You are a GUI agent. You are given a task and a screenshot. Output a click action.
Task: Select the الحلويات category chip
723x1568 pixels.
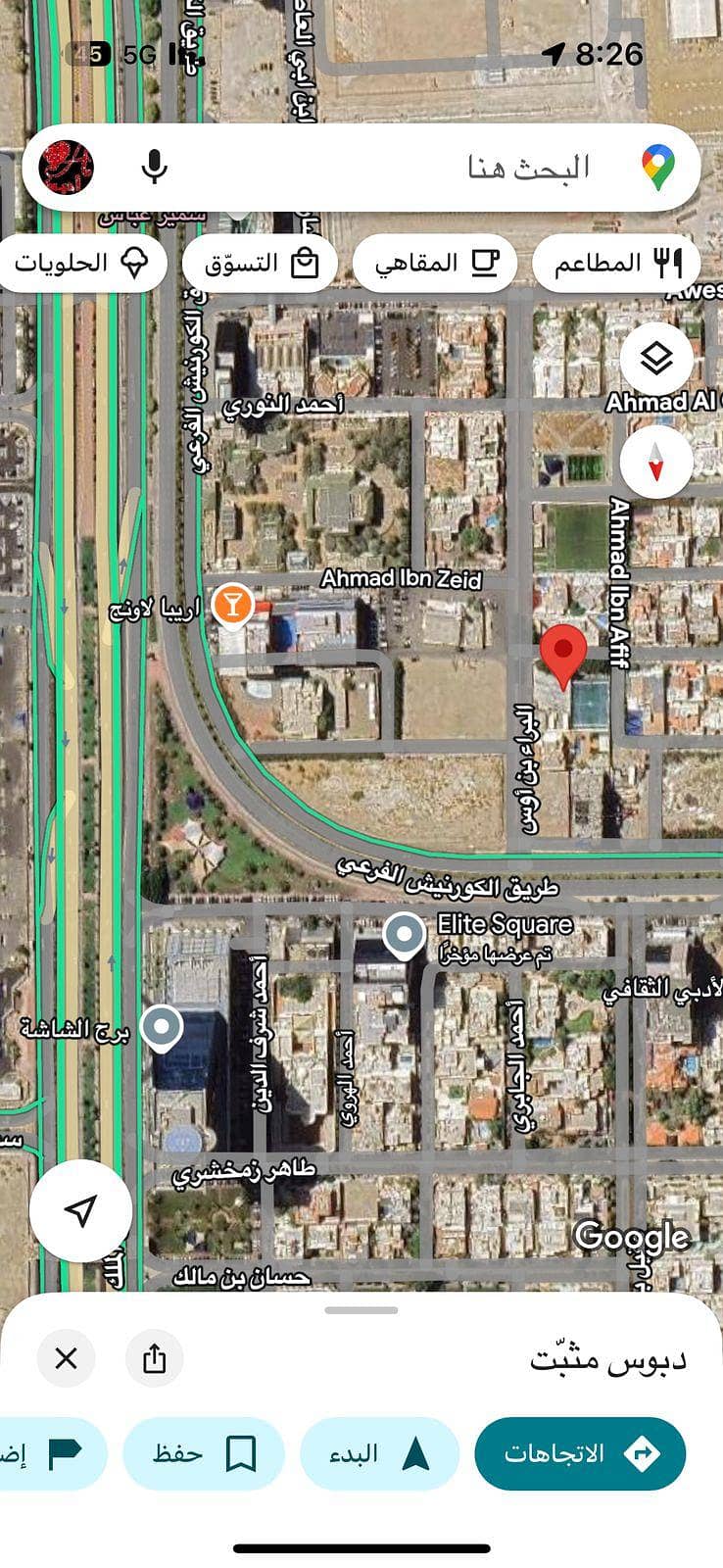[82, 263]
